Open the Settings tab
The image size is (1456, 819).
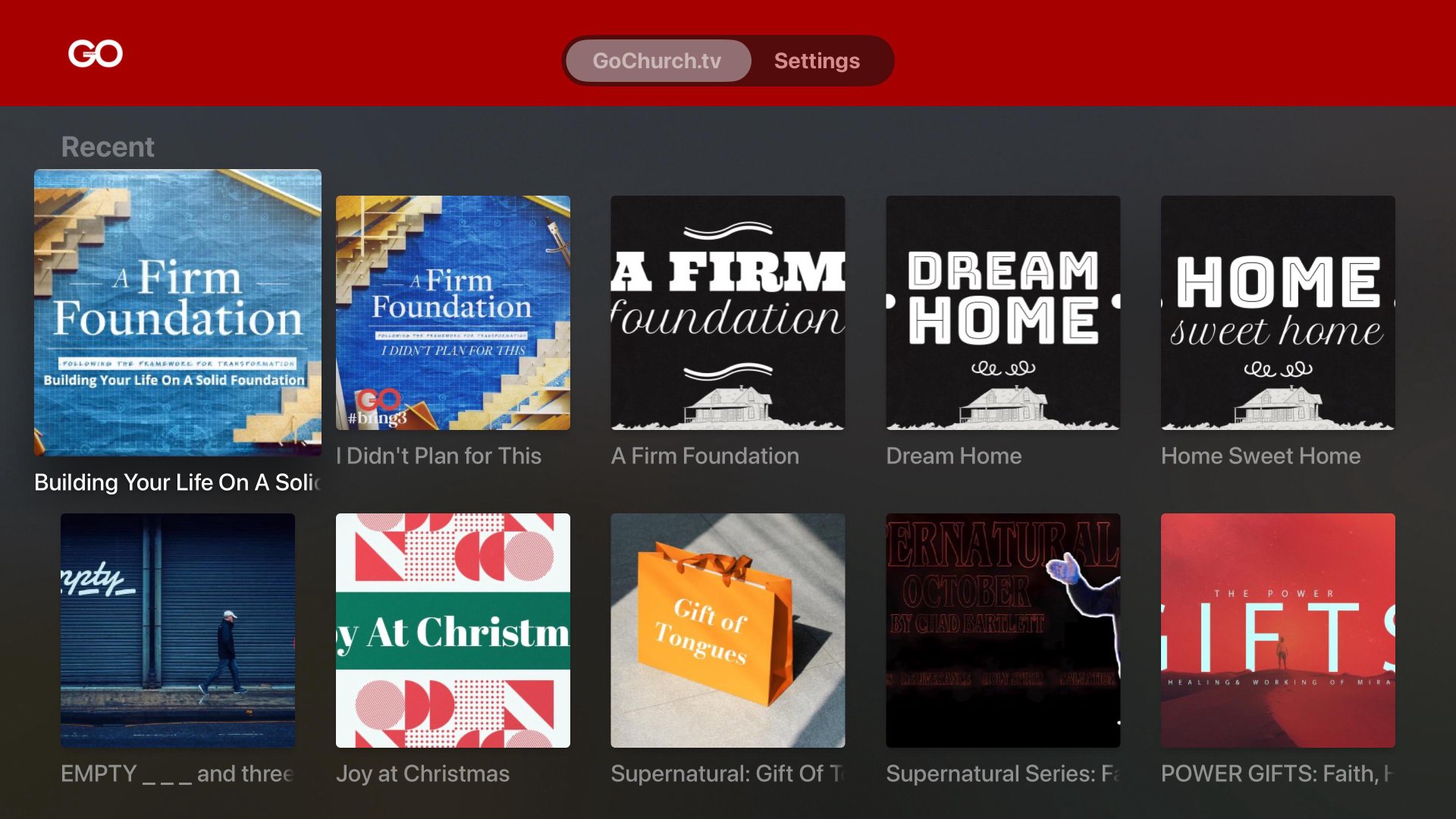[x=817, y=61]
